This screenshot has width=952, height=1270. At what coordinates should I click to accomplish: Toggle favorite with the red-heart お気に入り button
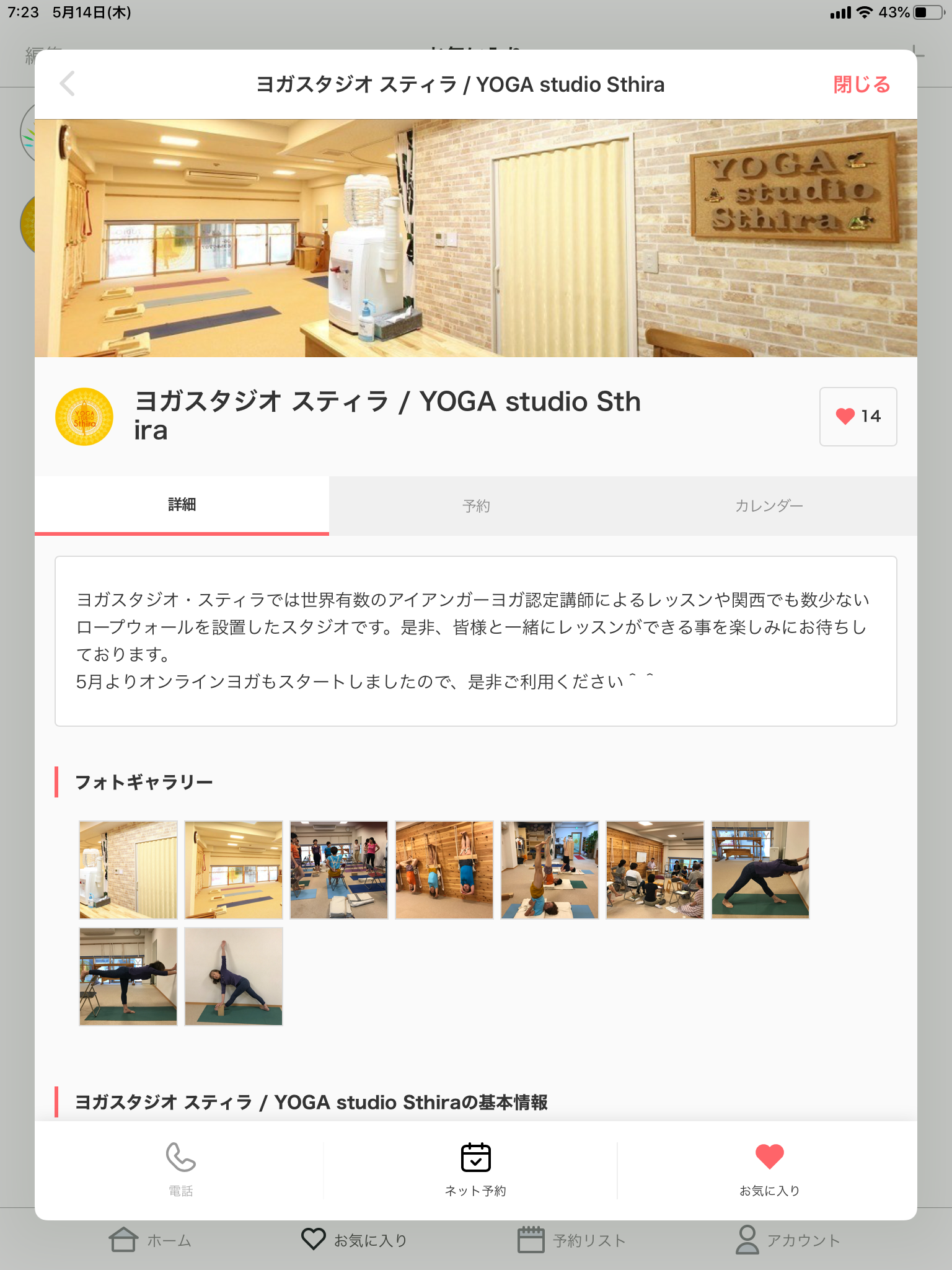click(x=769, y=1169)
